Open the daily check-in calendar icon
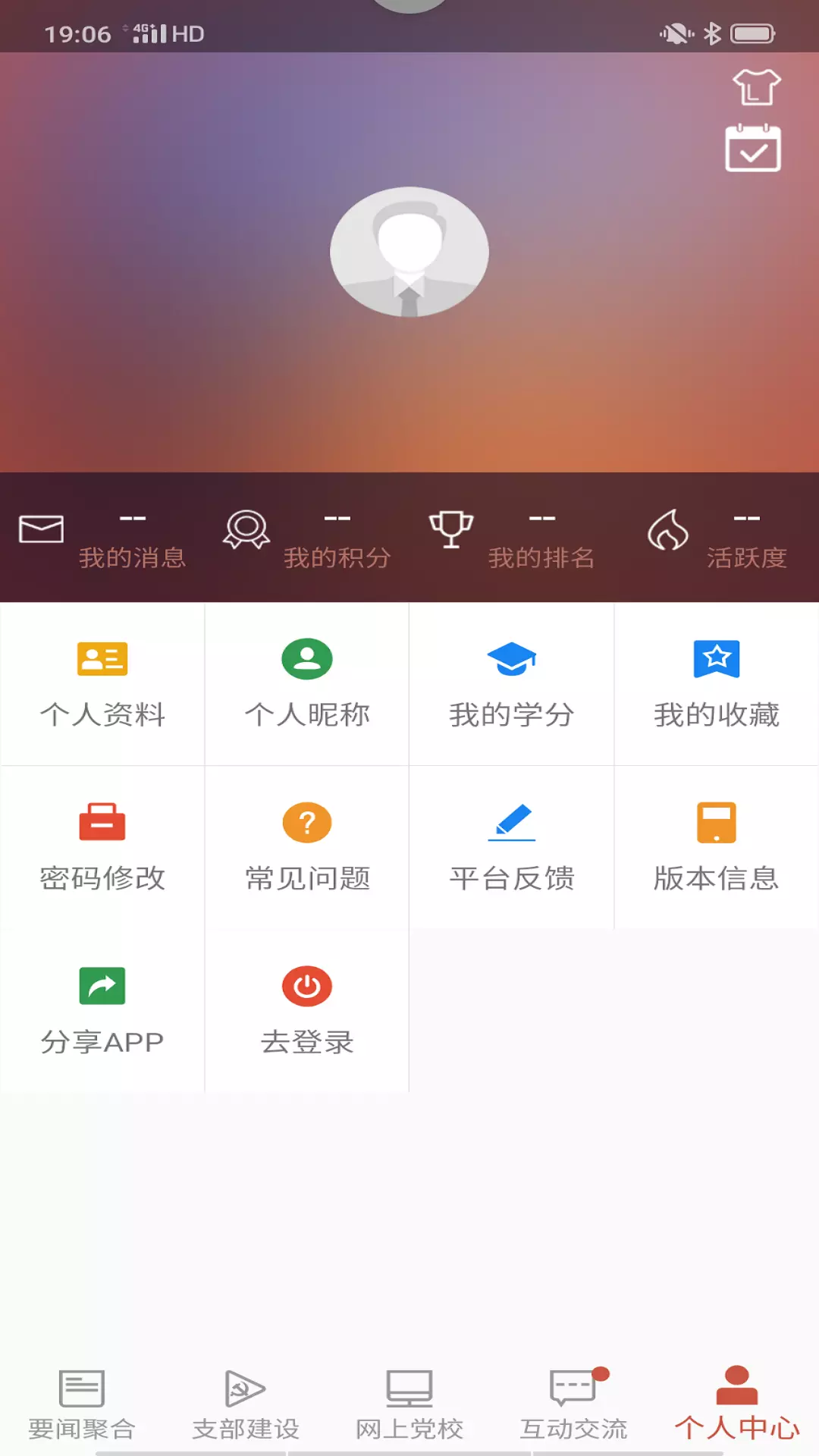Screen dimensions: 819x1456 pos(752,149)
